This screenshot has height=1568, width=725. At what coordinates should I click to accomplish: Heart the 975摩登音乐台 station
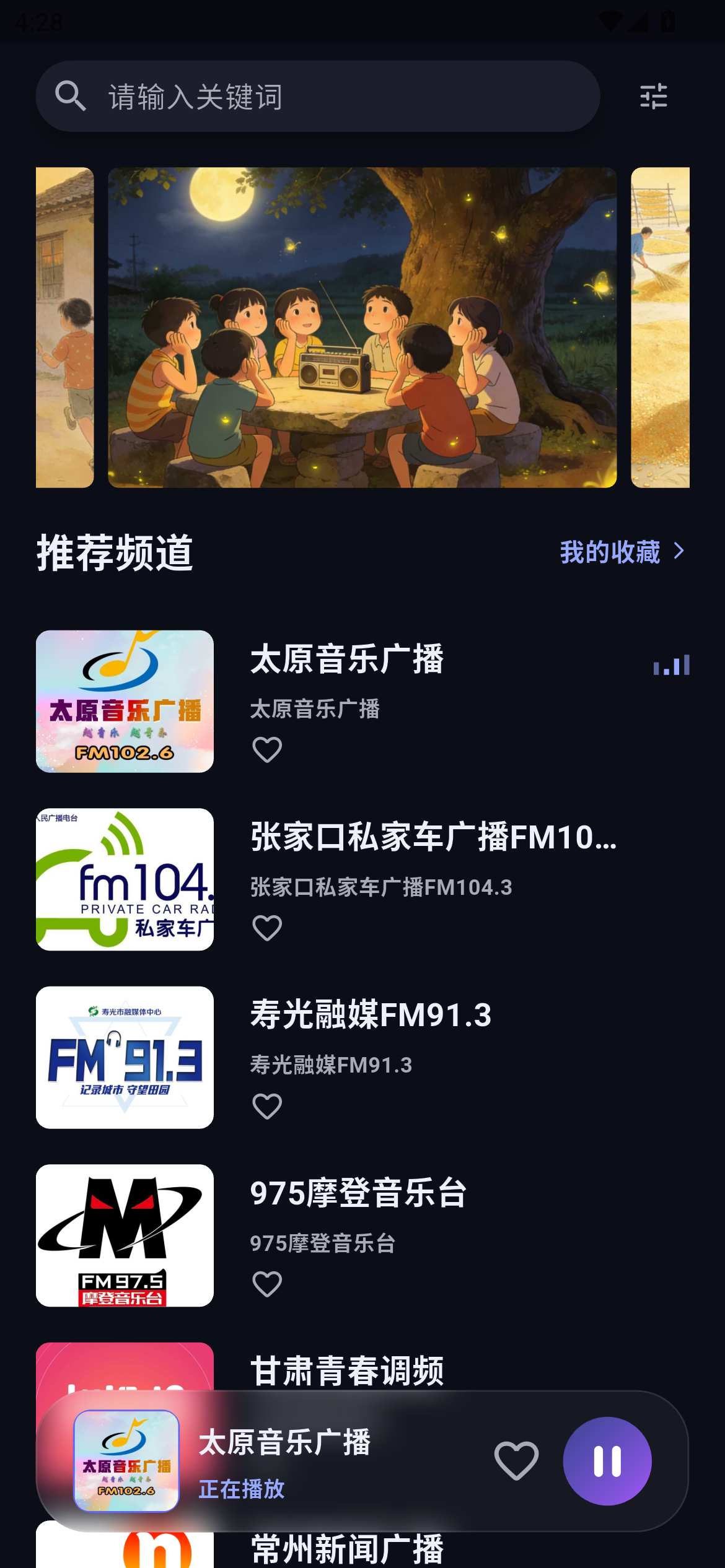pyautogui.click(x=267, y=1284)
